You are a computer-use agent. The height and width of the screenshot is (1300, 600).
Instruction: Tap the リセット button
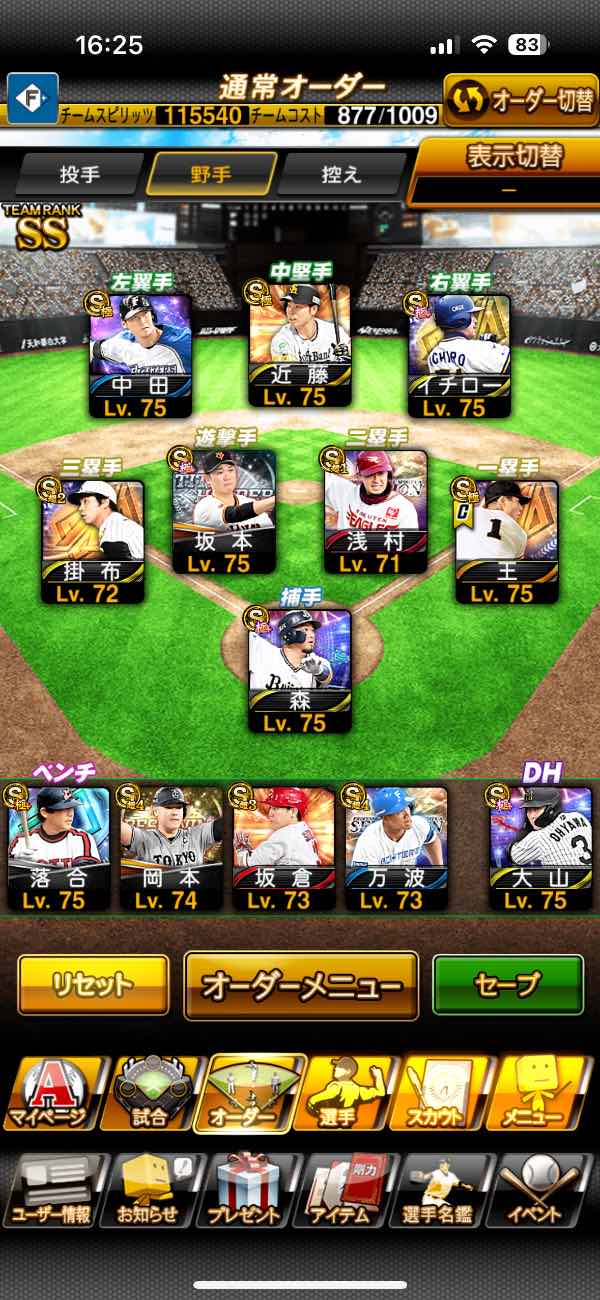point(93,985)
